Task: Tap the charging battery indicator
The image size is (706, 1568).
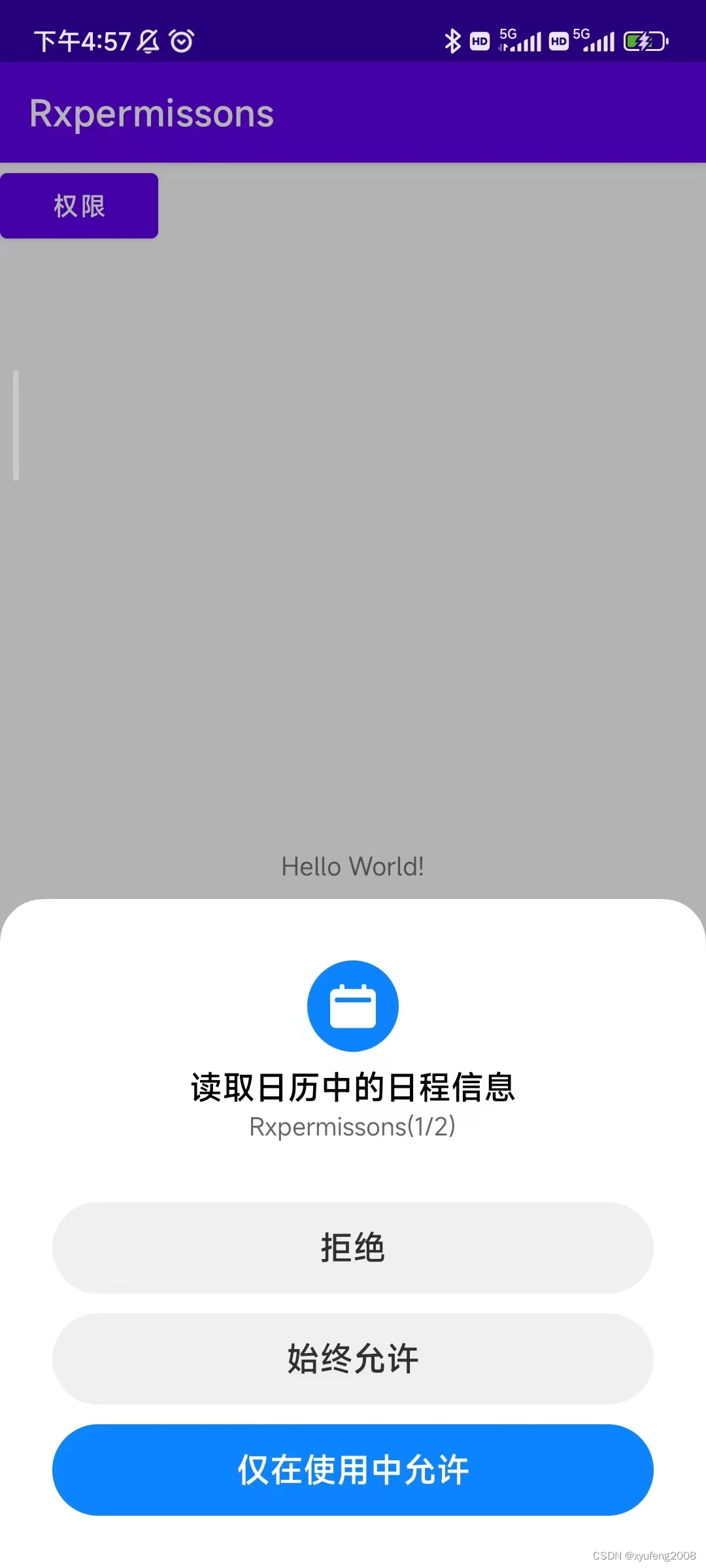Action: 644,41
